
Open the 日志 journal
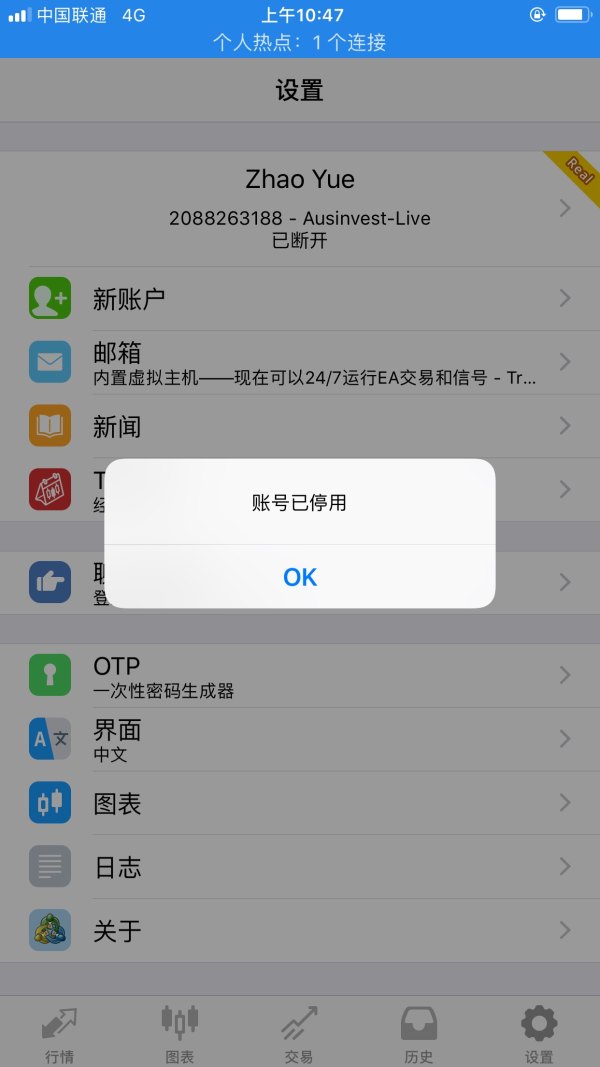[x=300, y=867]
